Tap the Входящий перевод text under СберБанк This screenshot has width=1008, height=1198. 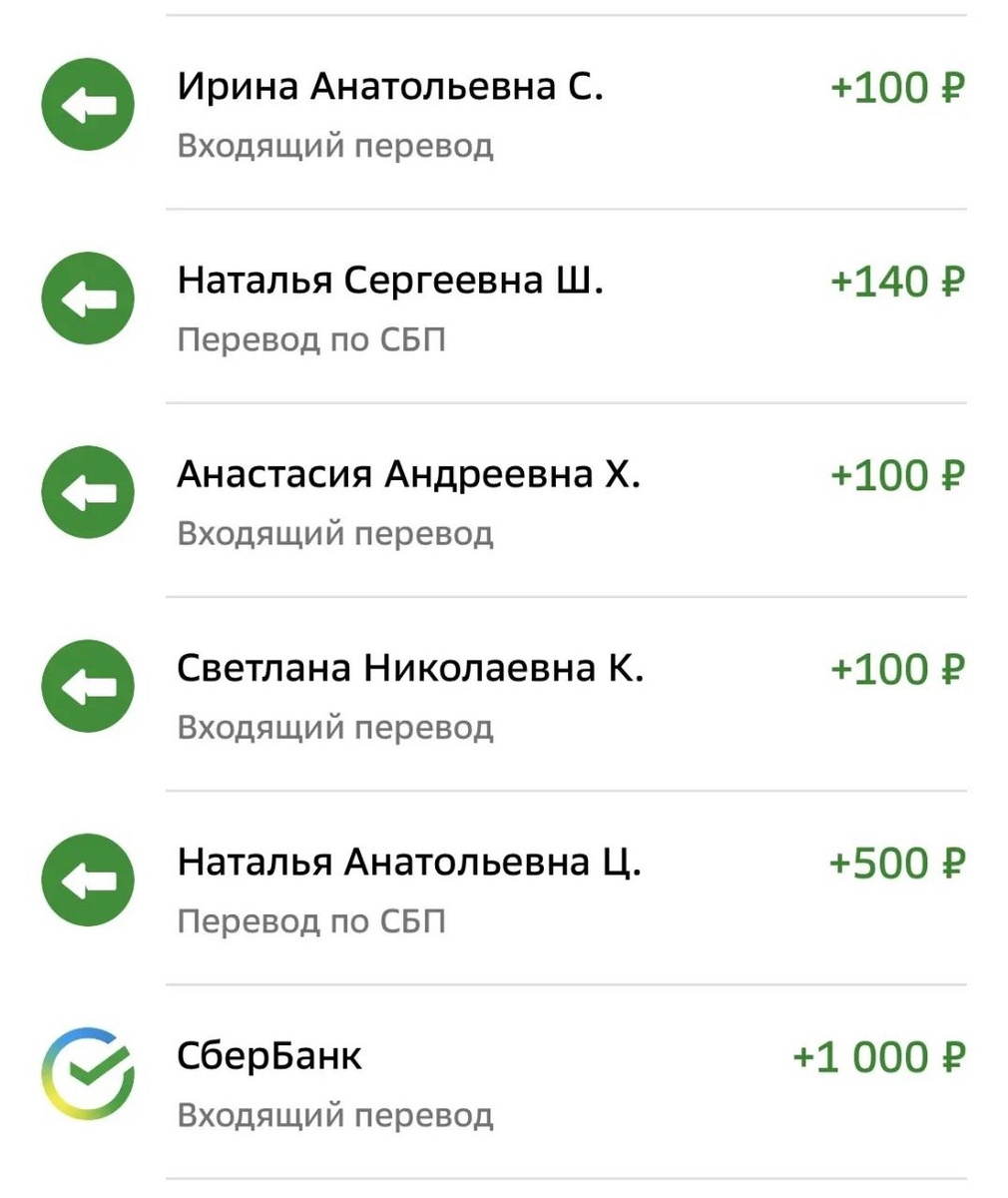pos(336,1115)
